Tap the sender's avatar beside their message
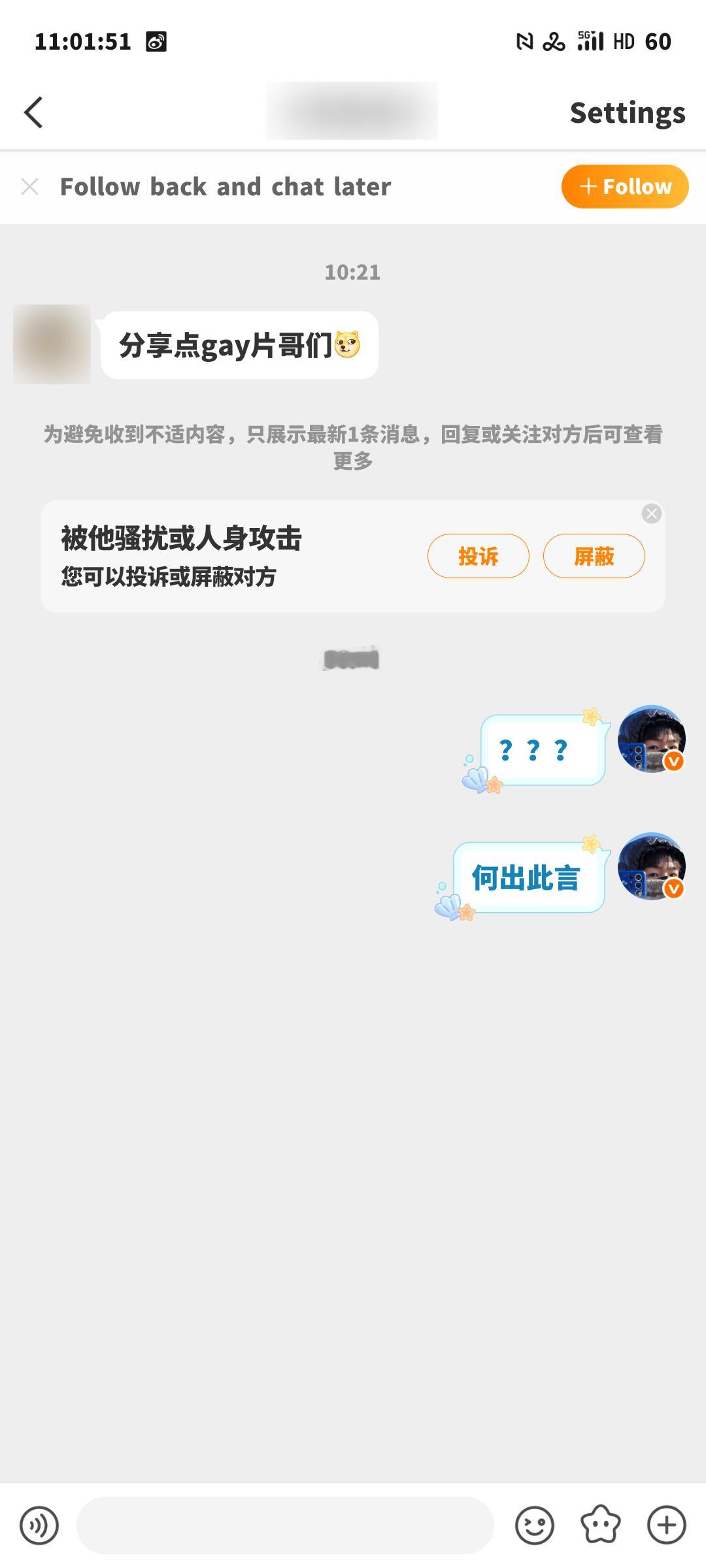The height and width of the screenshot is (1568, 706). tap(50, 343)
